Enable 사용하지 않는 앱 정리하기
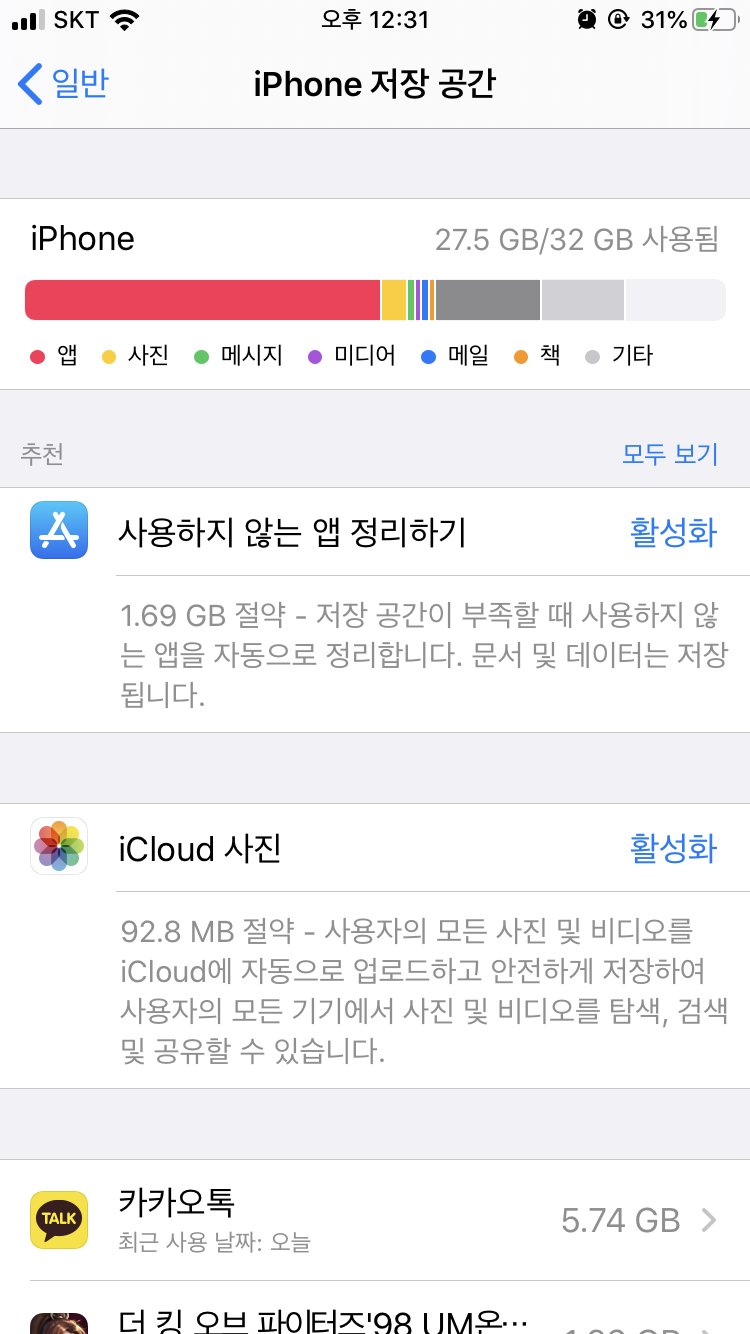Image resolution: width=750 pixels, height=1334 pixels. 673,532
